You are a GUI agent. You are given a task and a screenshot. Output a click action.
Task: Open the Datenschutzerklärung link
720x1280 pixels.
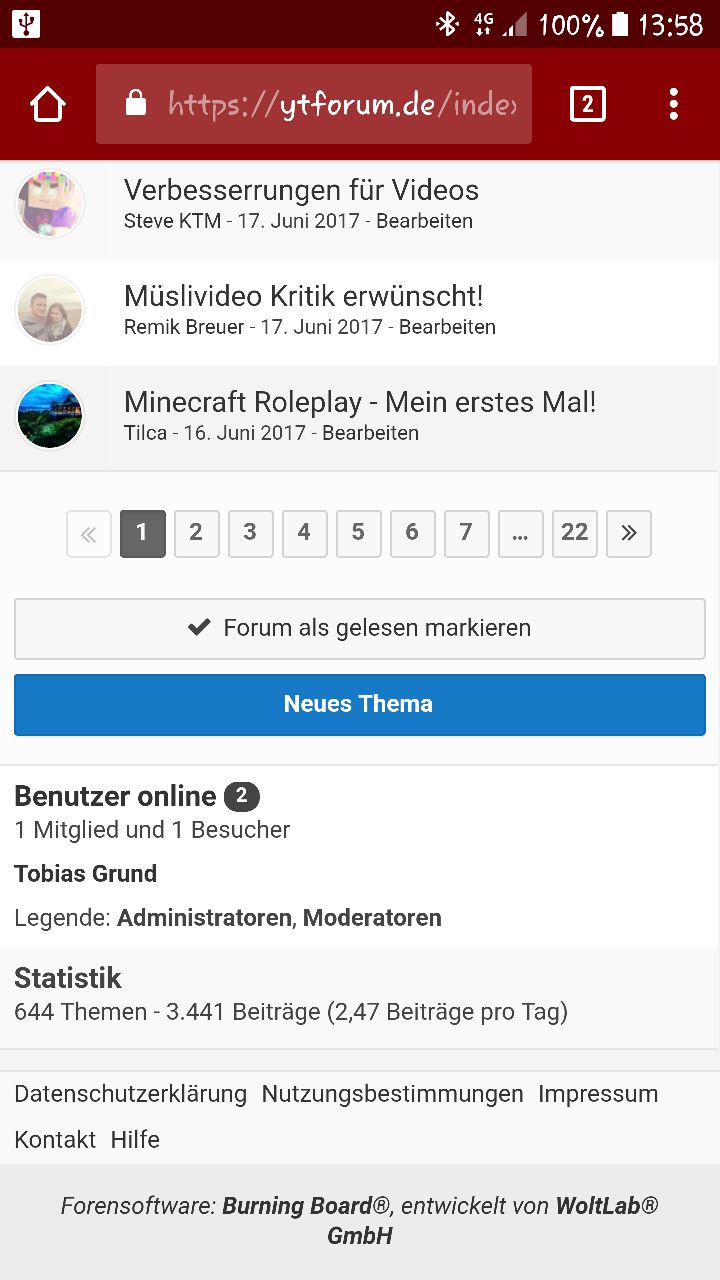coord(130,1094)
